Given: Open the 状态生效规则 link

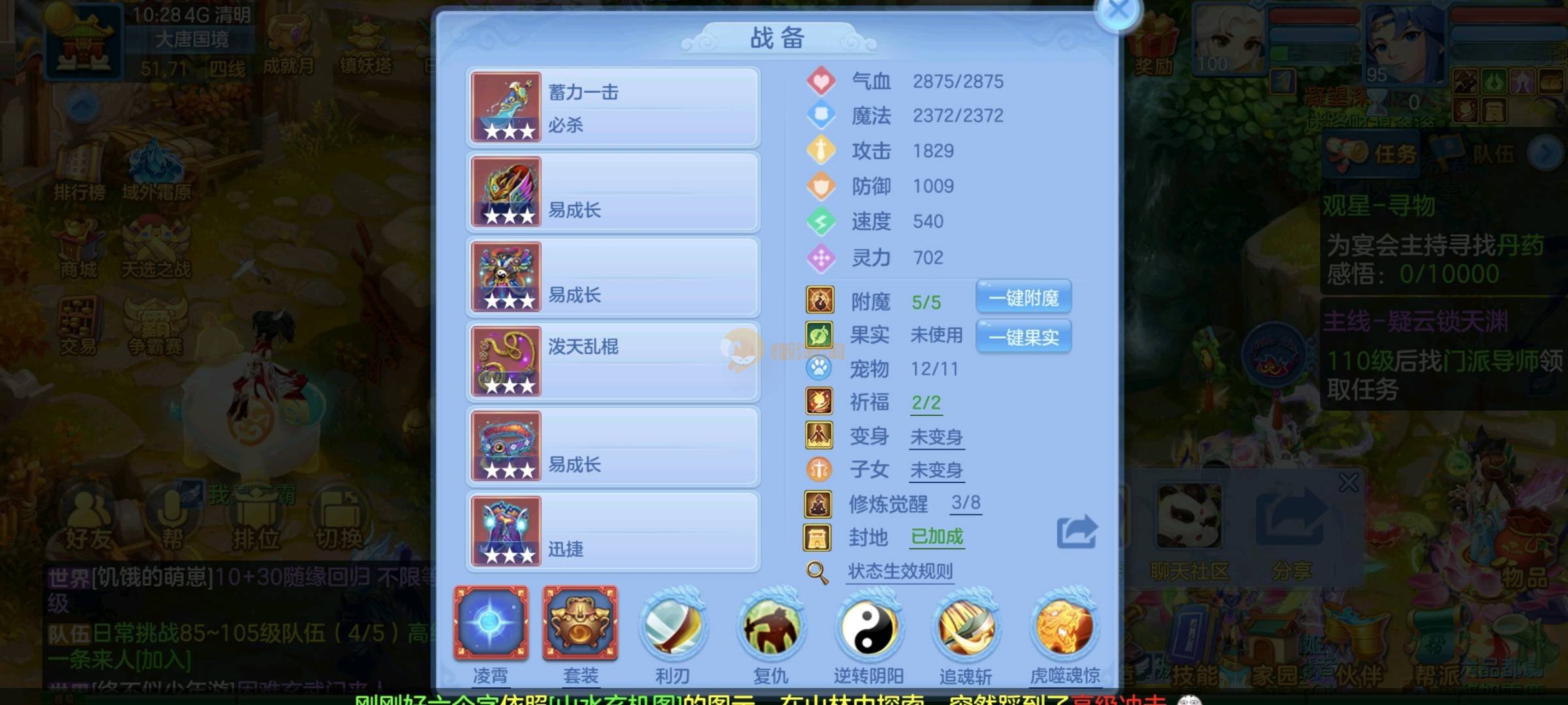Looking at the screenshot, I should click(900, 572).
